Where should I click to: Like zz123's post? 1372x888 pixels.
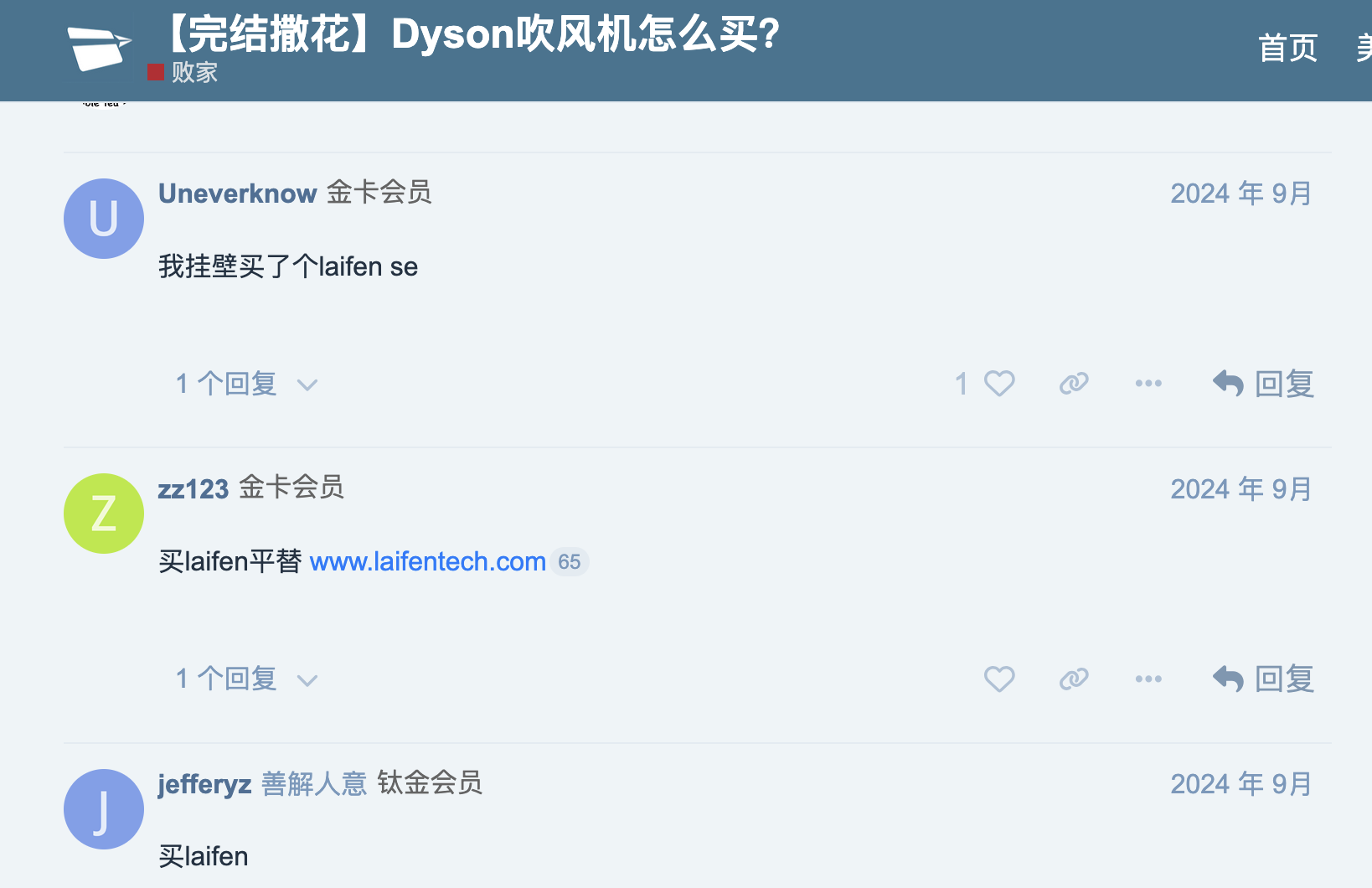(x=998, y=679)
